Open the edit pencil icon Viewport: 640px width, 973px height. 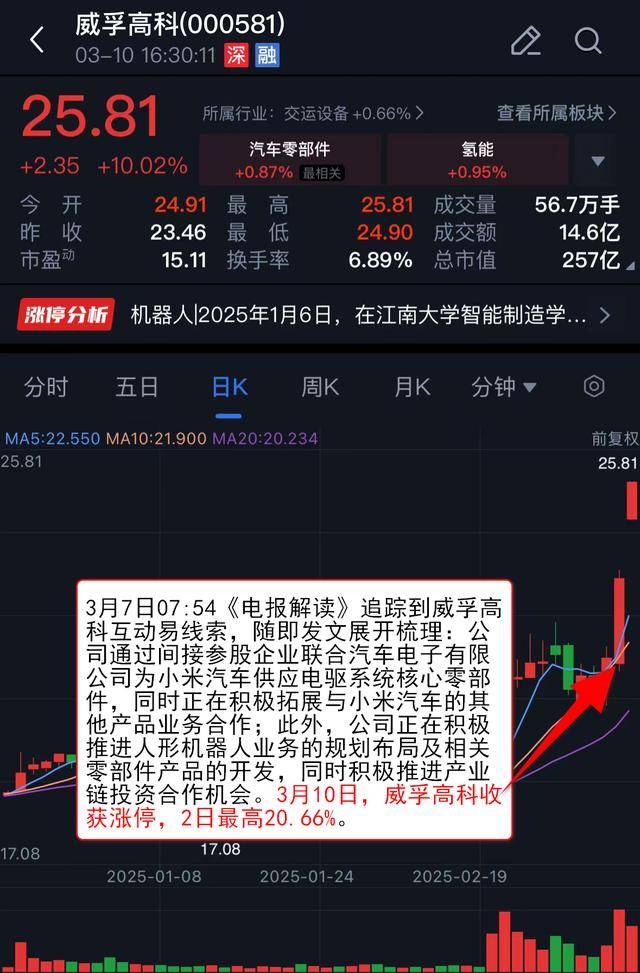click(525, 40)
